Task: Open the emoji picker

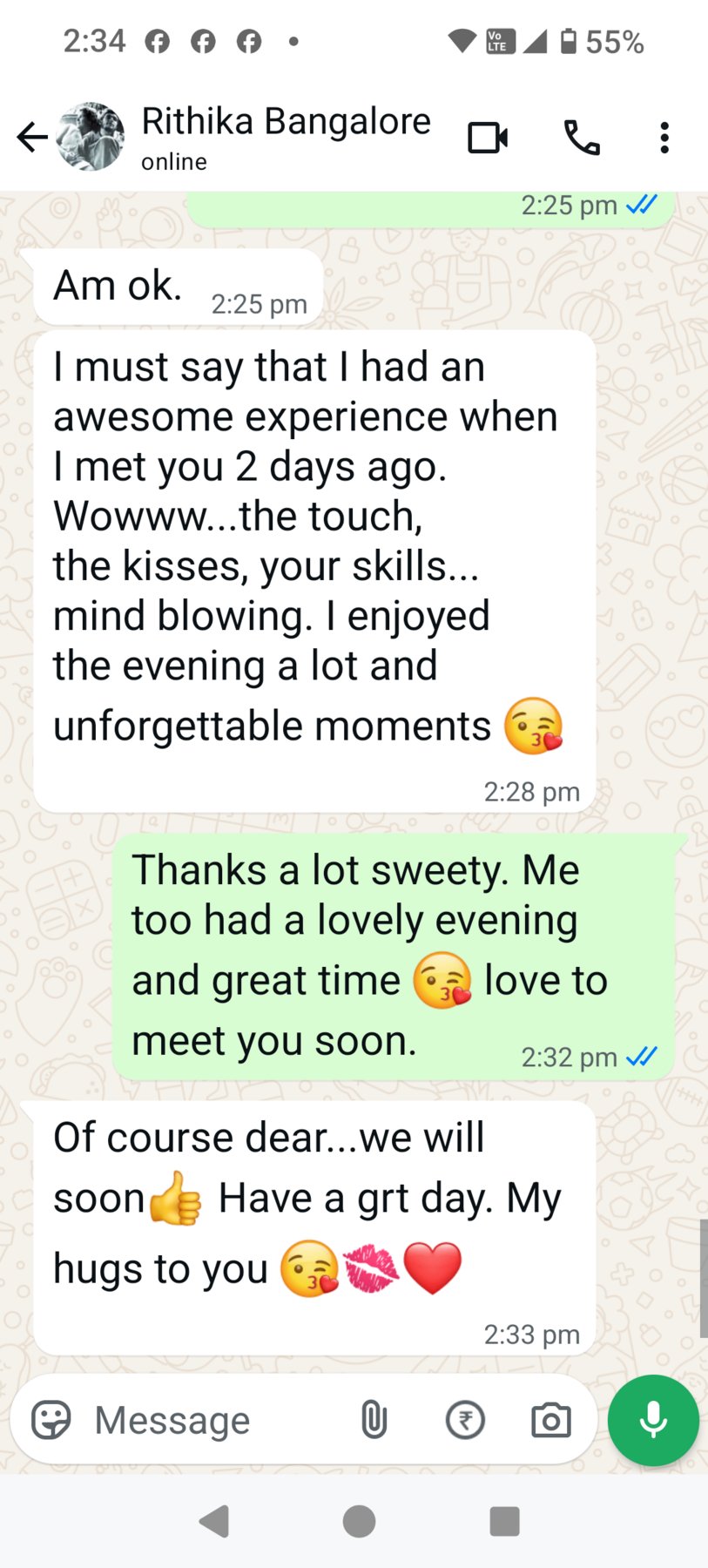Action: click(x=51, y=1421)
